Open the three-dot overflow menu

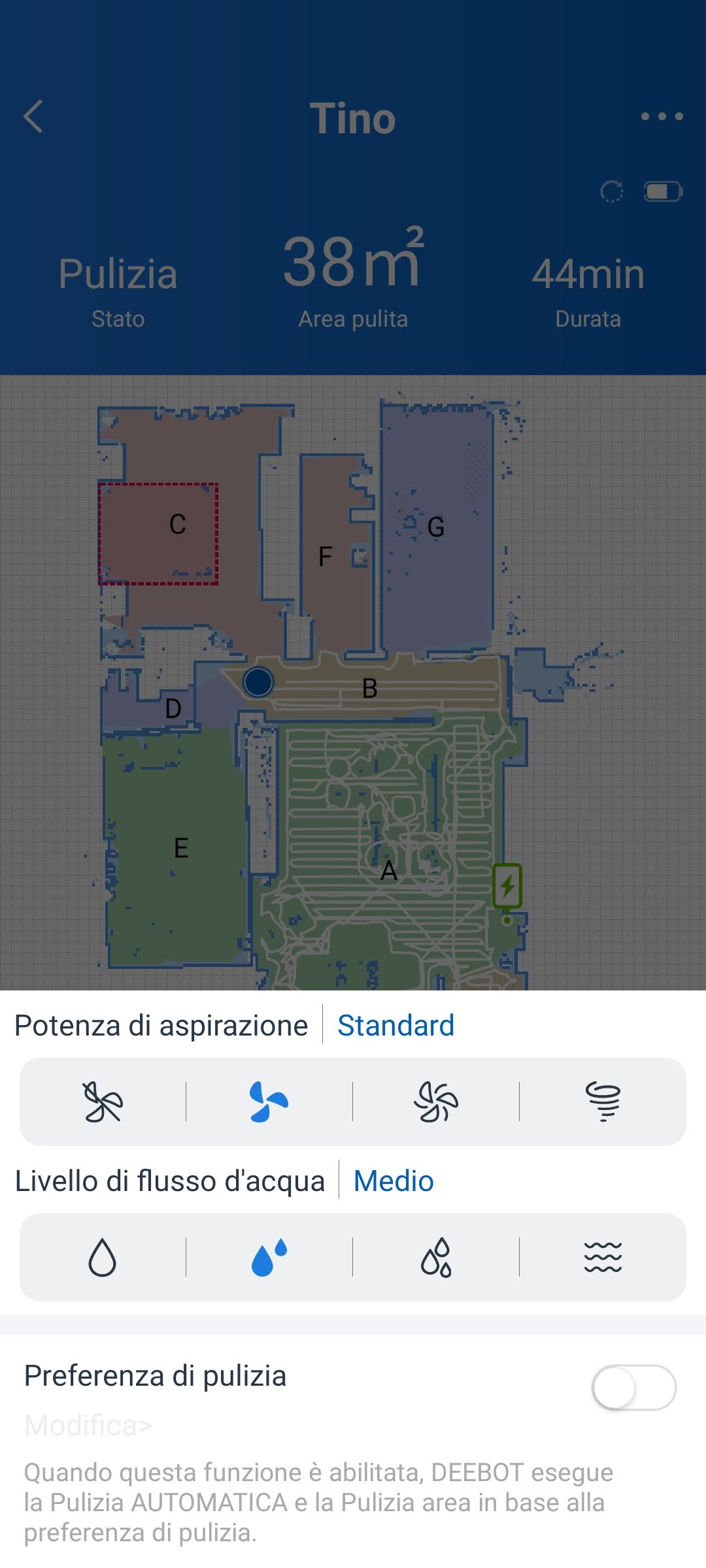click(662, 117)
